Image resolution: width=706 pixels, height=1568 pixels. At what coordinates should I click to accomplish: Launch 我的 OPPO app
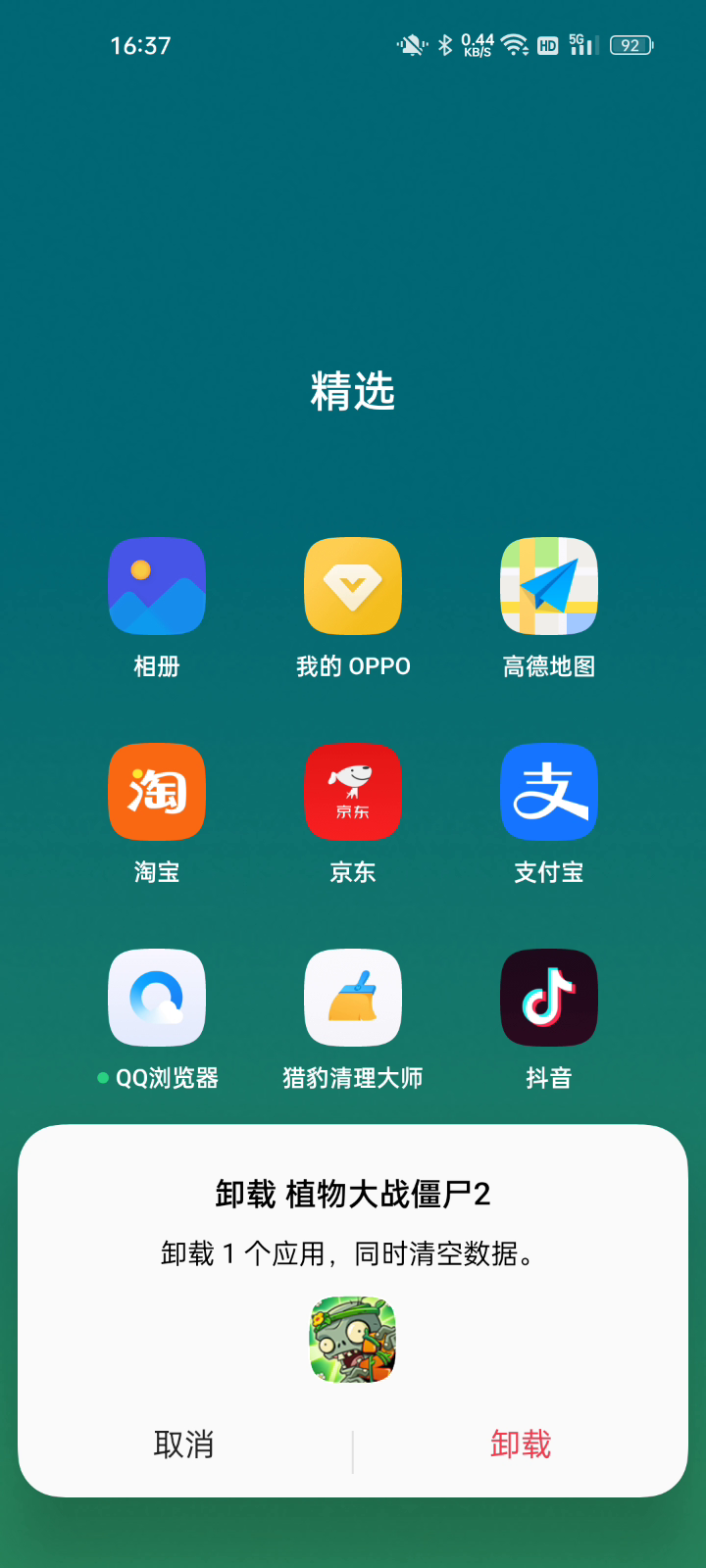coord(353,586)
